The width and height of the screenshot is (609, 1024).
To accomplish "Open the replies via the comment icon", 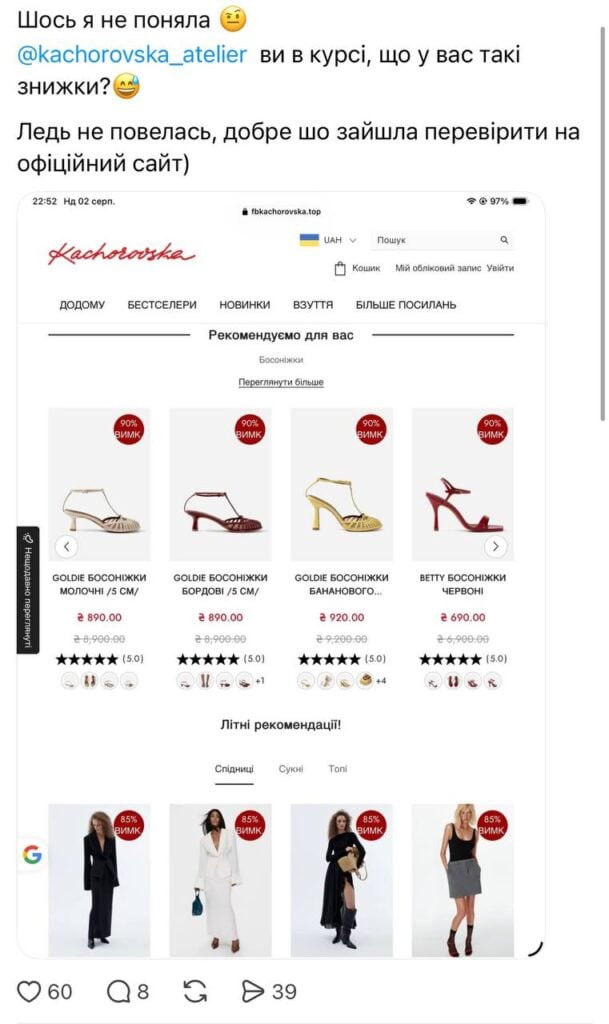I will tap(119, 991).
